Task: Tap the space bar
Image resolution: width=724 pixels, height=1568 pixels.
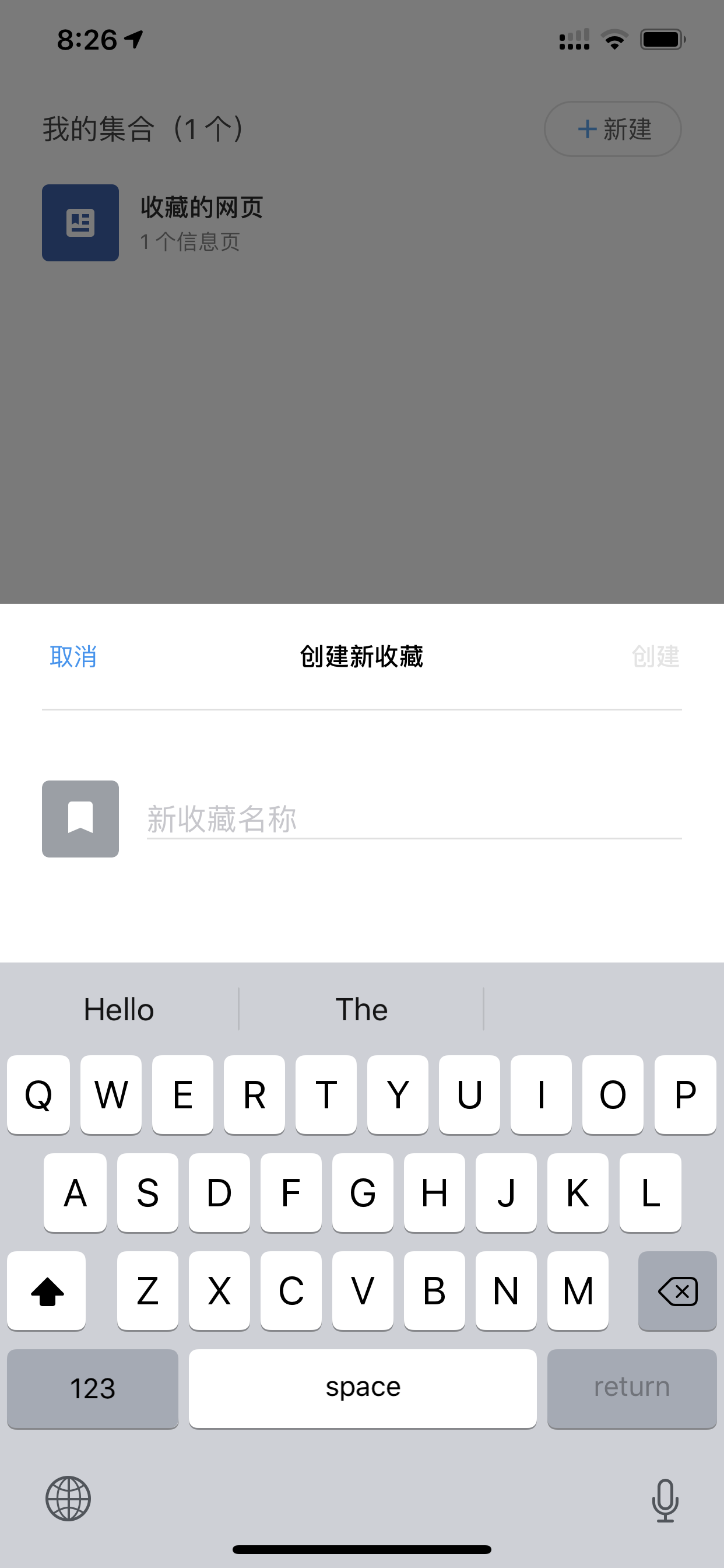Action: [363, 1388]
